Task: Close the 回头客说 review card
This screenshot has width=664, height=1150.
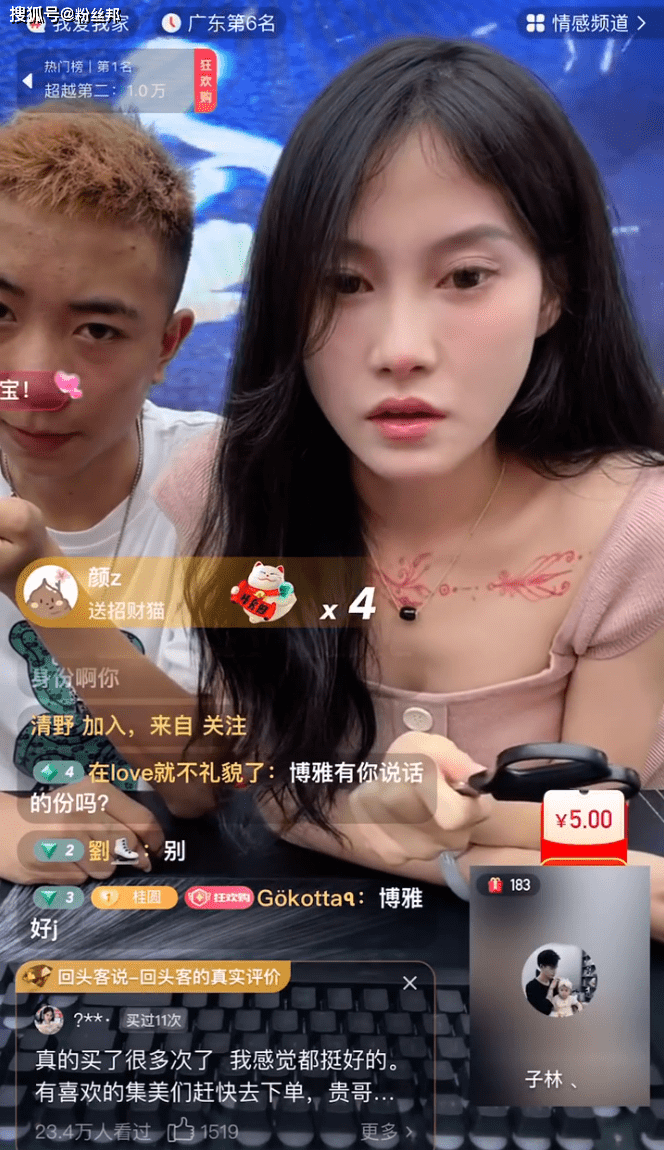Action: tap(410, 983)
